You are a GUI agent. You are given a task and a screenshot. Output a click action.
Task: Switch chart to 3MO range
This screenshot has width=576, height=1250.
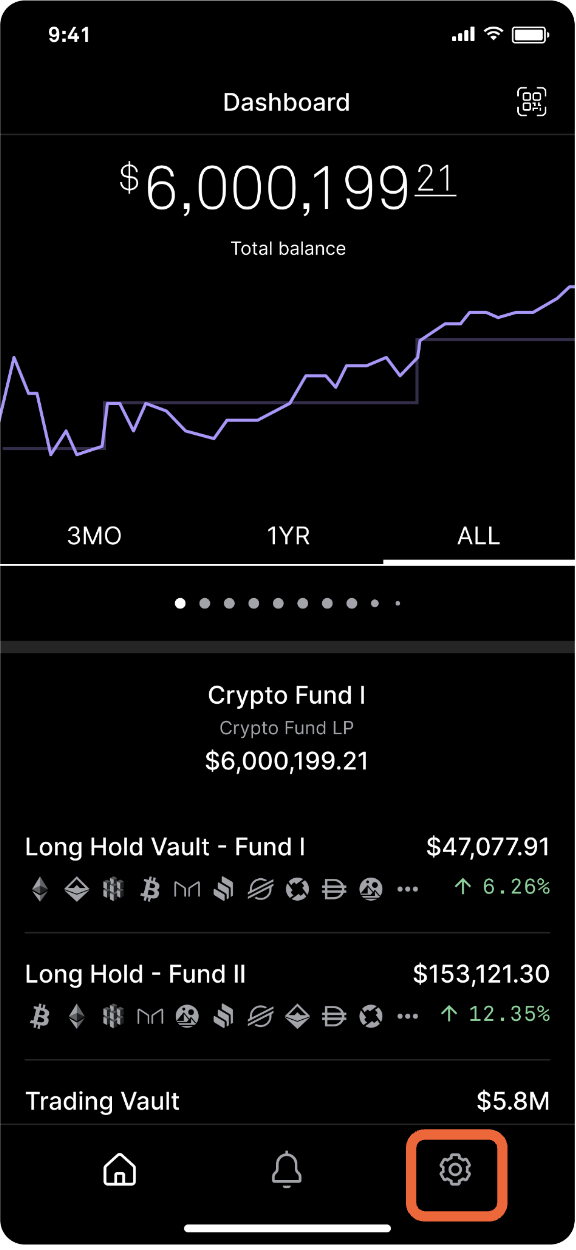(95, 536)
